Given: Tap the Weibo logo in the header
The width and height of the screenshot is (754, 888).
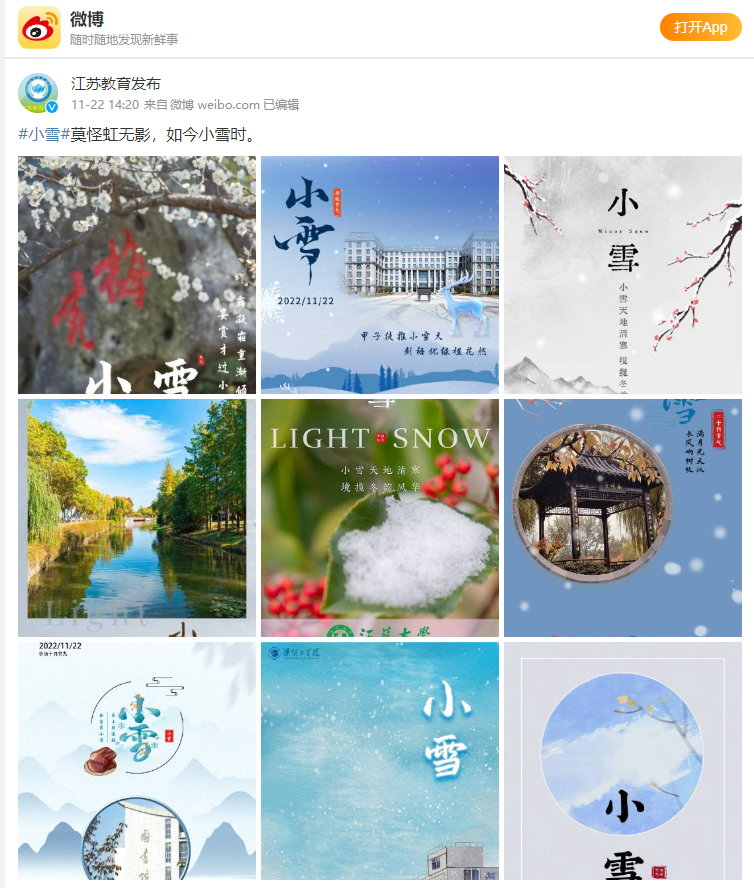Looking at the screenshot, I should click(x=39, y=27).
